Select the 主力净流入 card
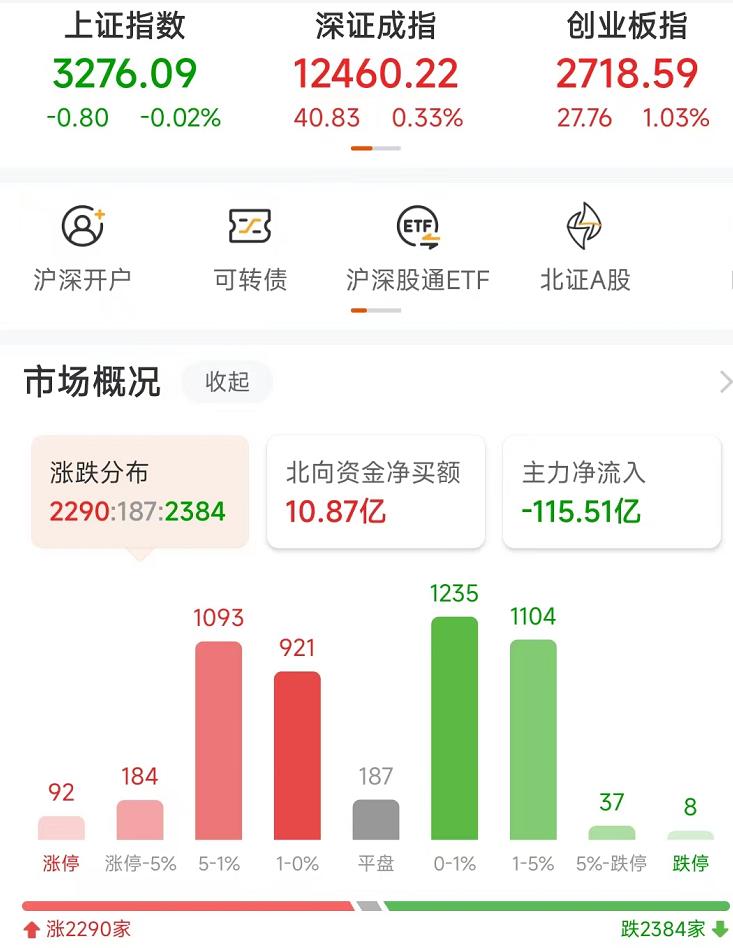The width and height of the screenshot is (733, 948). pyautogui.click(x=611, y=492)
